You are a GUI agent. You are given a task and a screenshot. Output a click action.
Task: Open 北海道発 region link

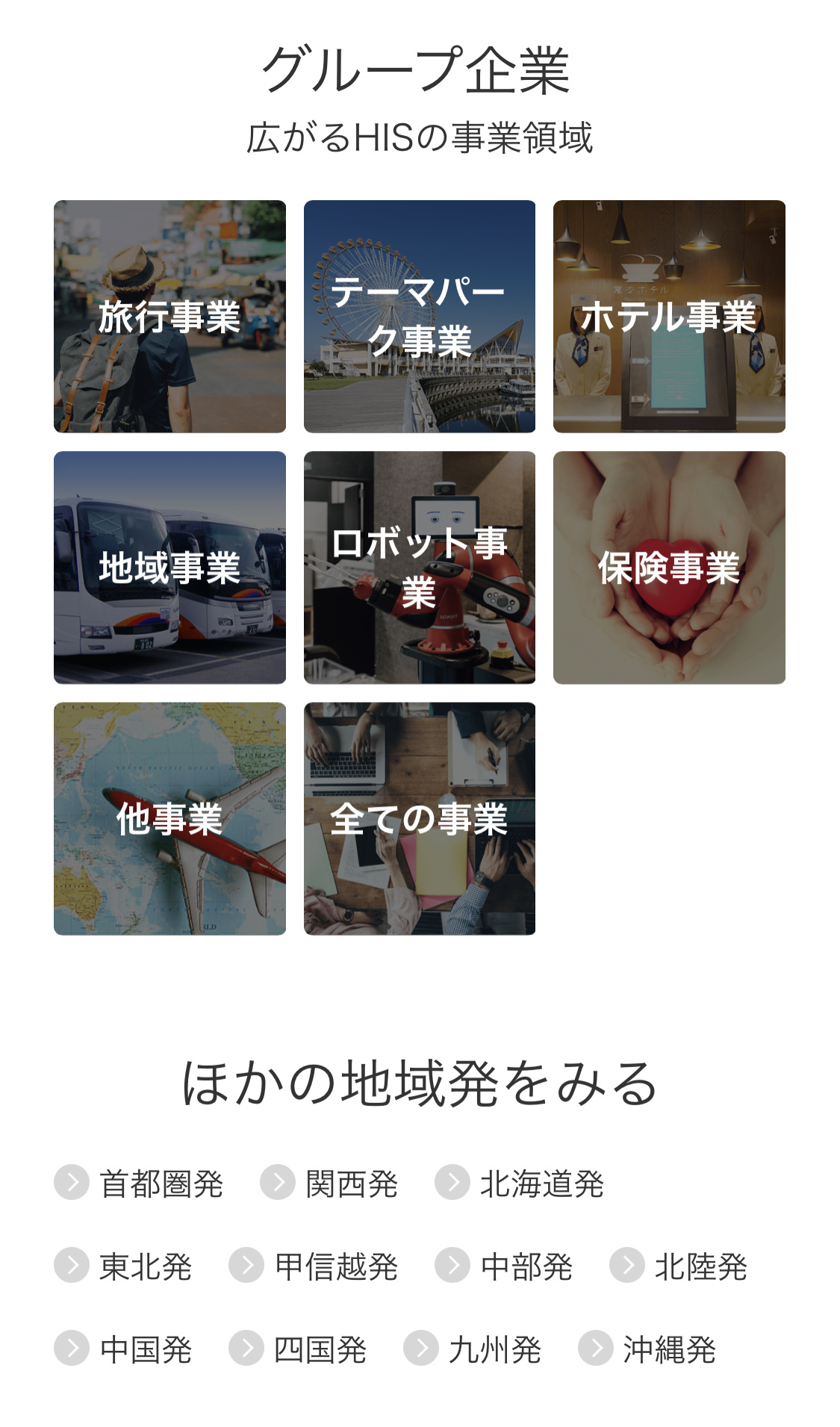click(541, 1184)
